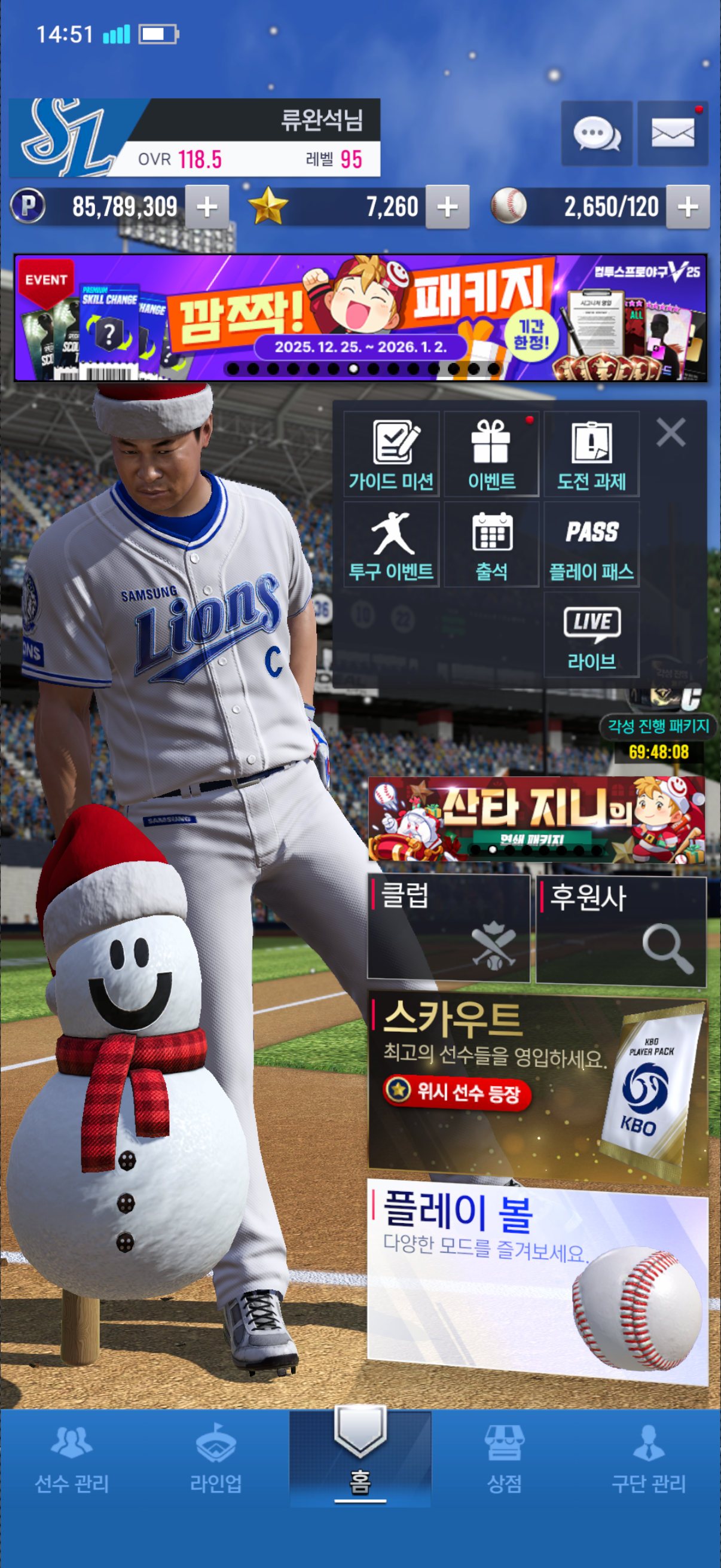Viewport: 721px width, 1568px height.
Task: Open 투구 이벤트 menu
Action: click(391, 545)
